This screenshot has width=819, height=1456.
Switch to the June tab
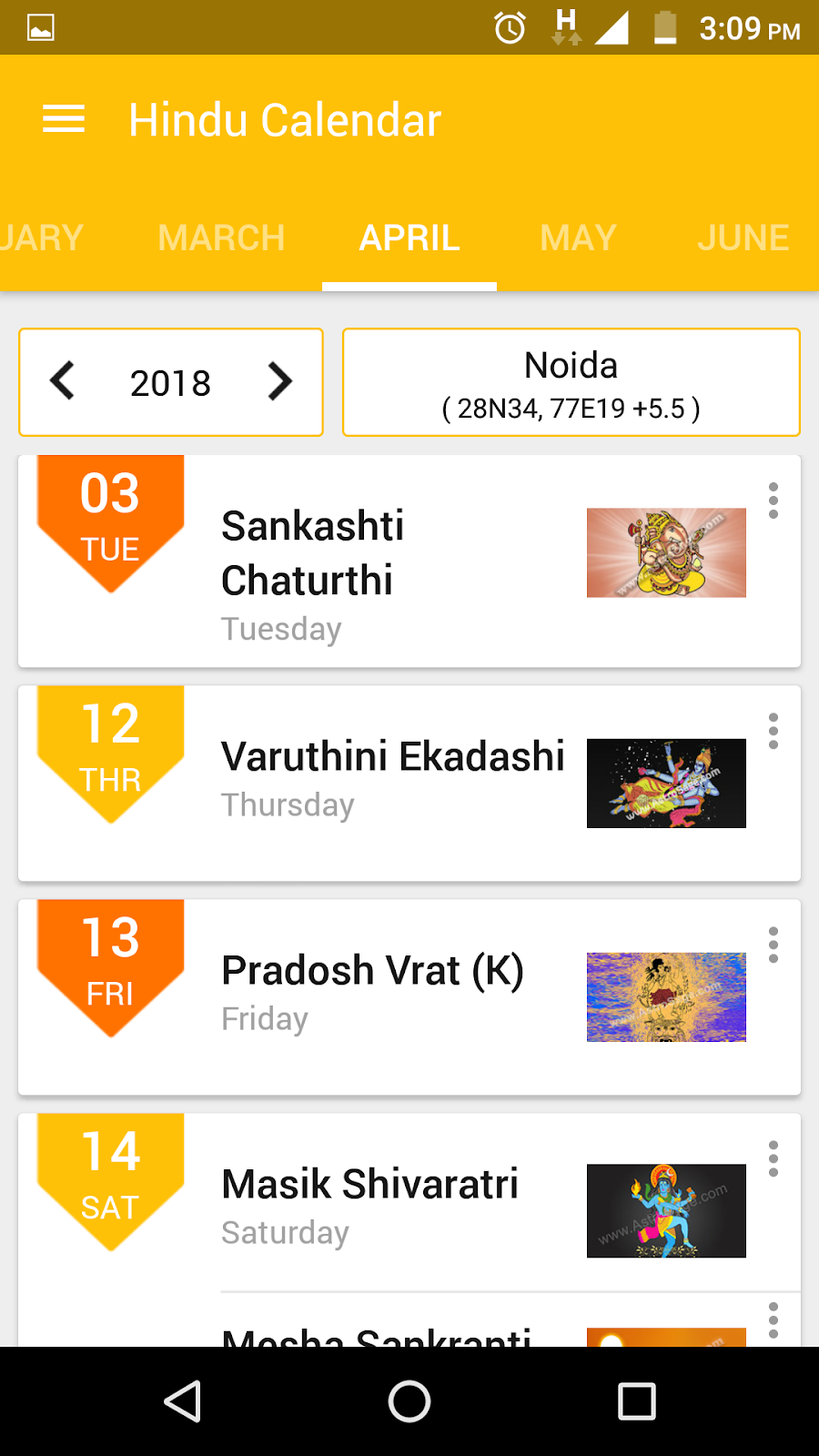[x=743, y=238]
